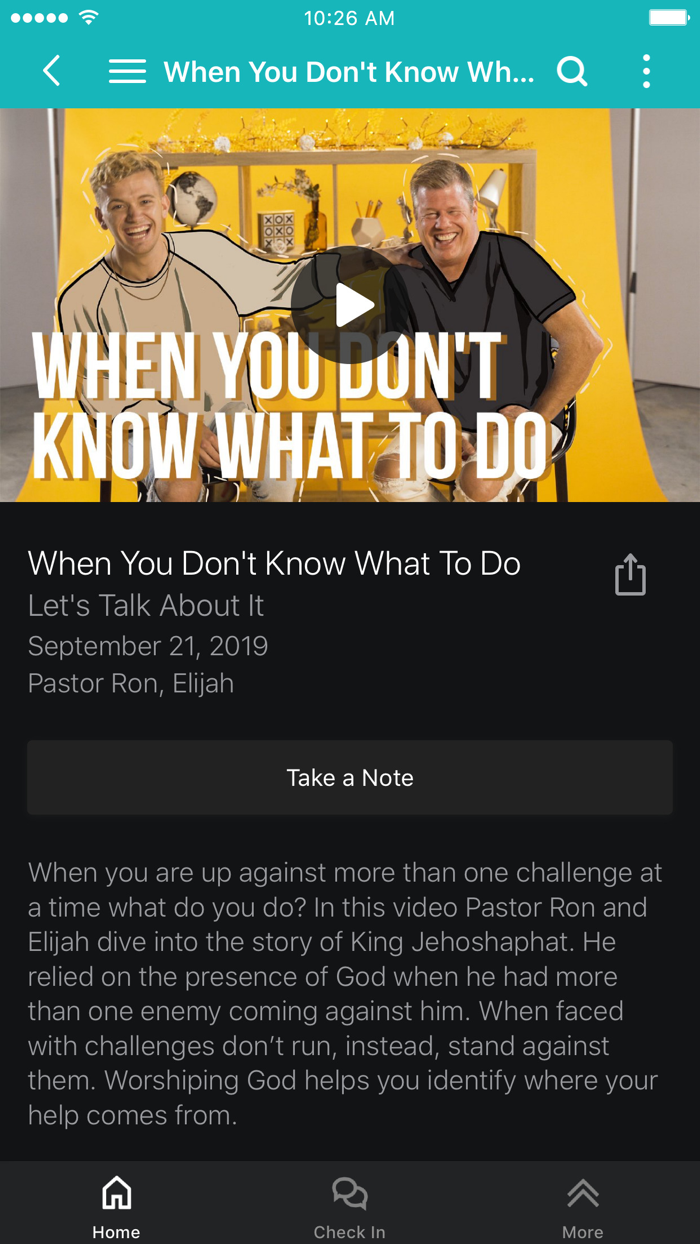Play the When You Don't Know video
This screenshot has height=1244, width=700.
[349, 305]
